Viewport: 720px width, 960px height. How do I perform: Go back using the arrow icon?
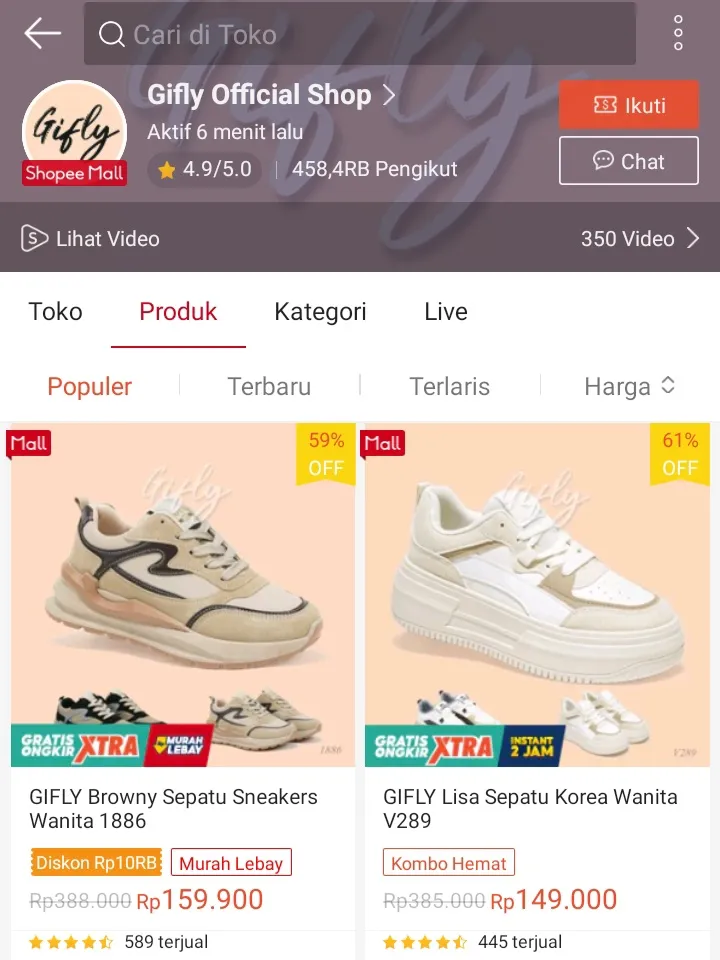(x=42, y=34)
